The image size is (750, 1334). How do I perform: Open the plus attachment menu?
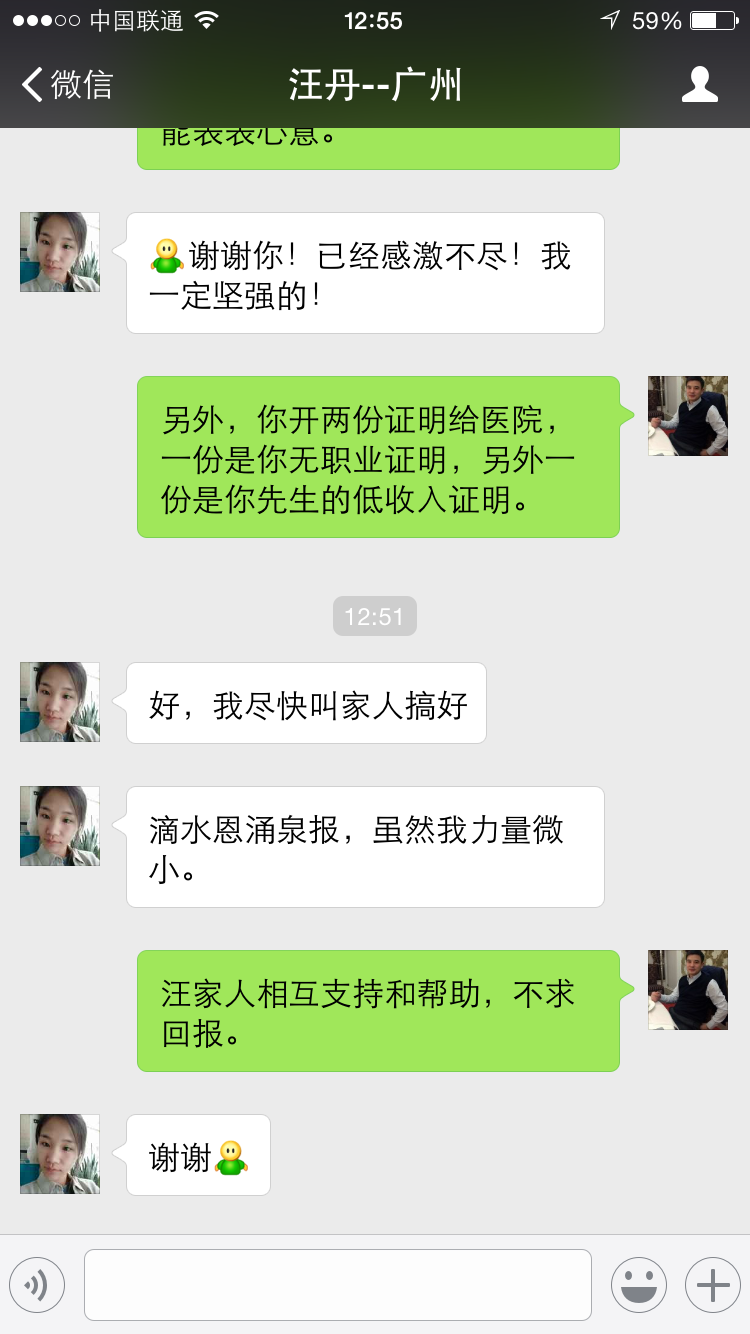tap(712, 1285)
